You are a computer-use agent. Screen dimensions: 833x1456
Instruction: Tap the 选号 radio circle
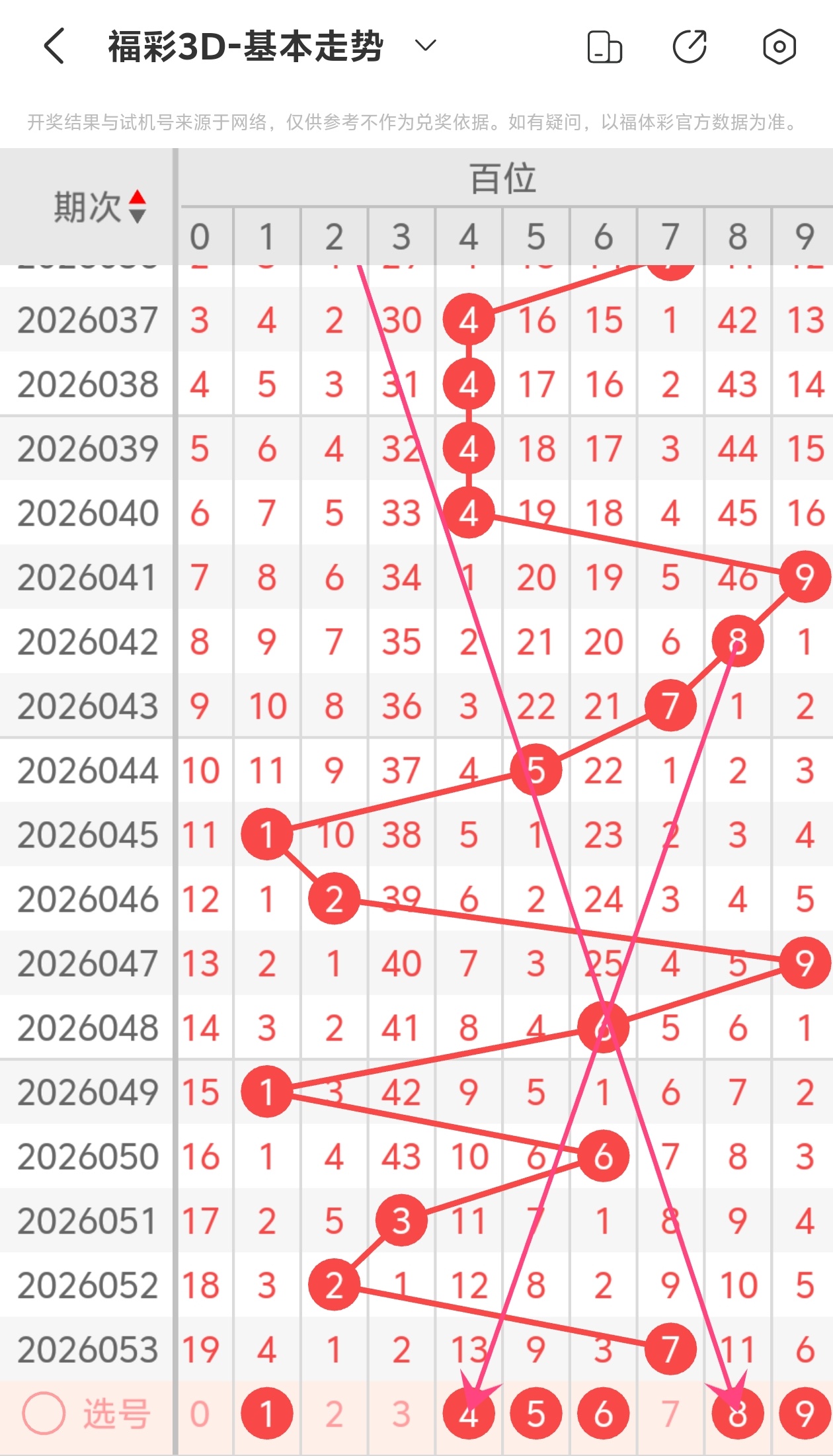point(44,1414)
